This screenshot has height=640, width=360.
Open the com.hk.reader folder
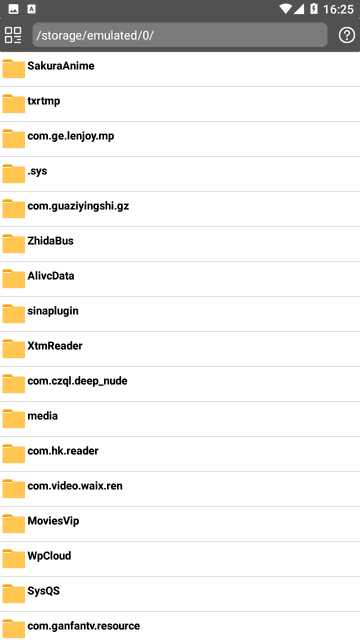pyautogui.click(x=180, y=454)
